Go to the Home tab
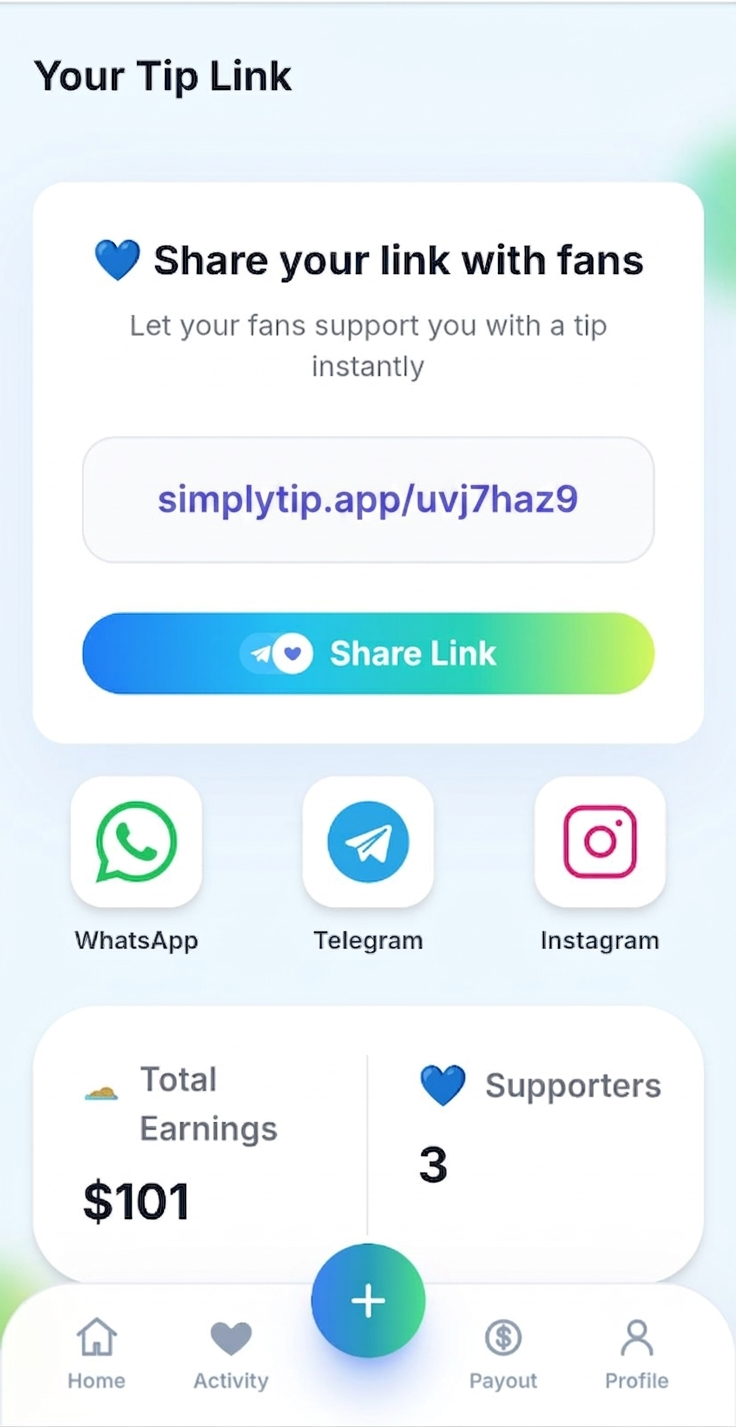 point(97,1354)
